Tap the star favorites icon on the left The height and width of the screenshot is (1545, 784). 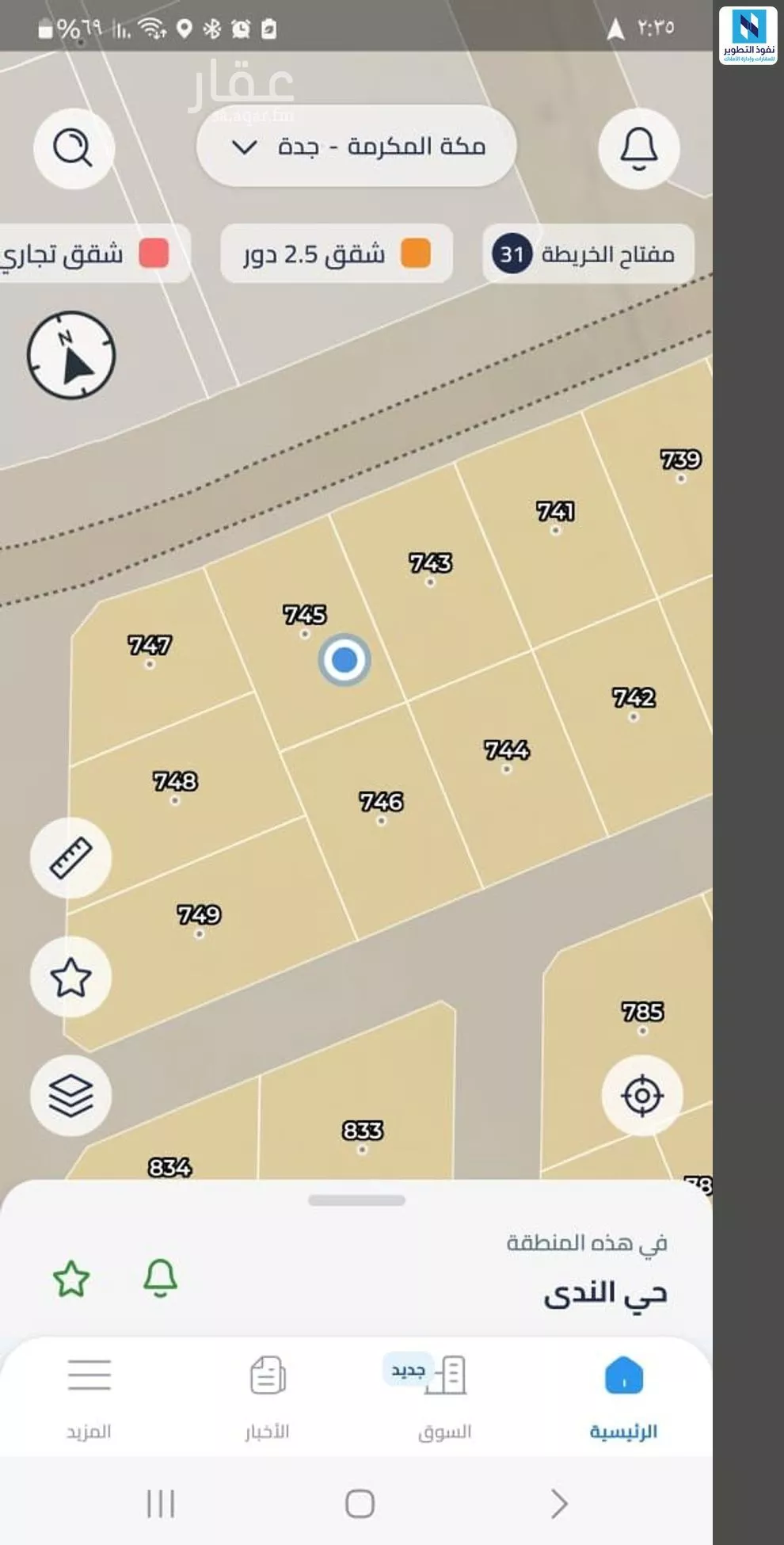(70, 978)
